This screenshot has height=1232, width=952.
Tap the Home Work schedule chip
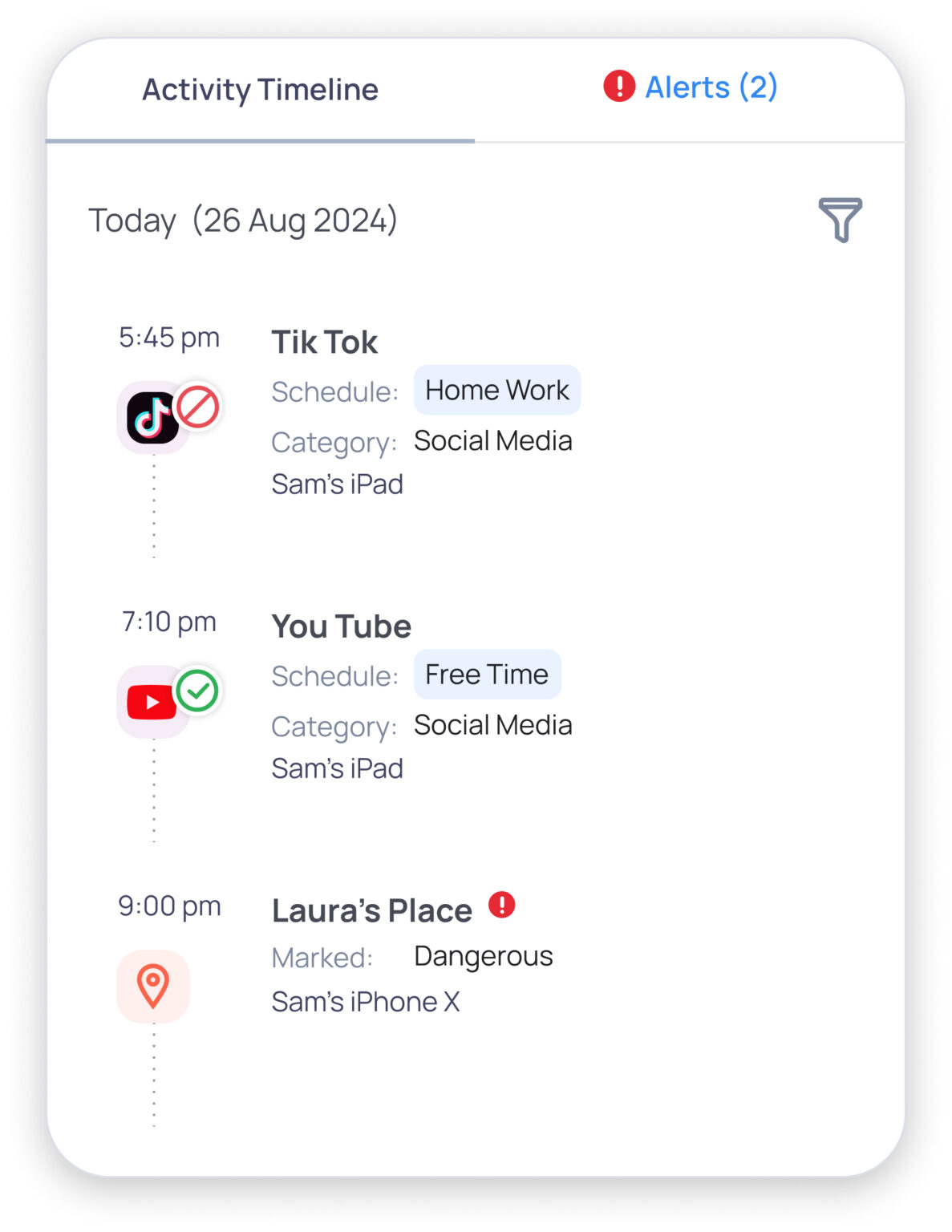pos(496,391)
